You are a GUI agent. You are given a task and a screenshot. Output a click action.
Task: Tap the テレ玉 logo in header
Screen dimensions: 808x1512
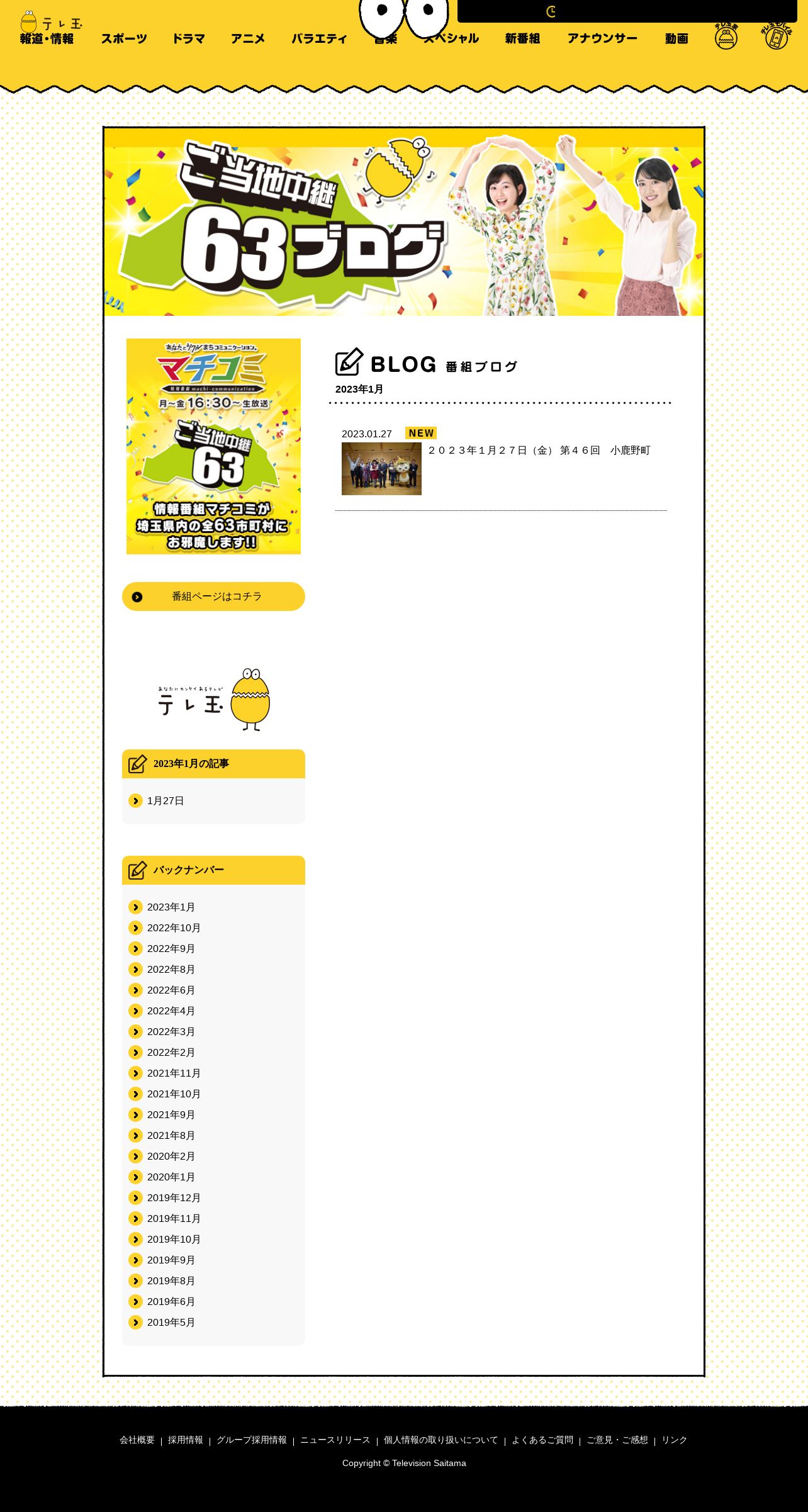point(51,22)
